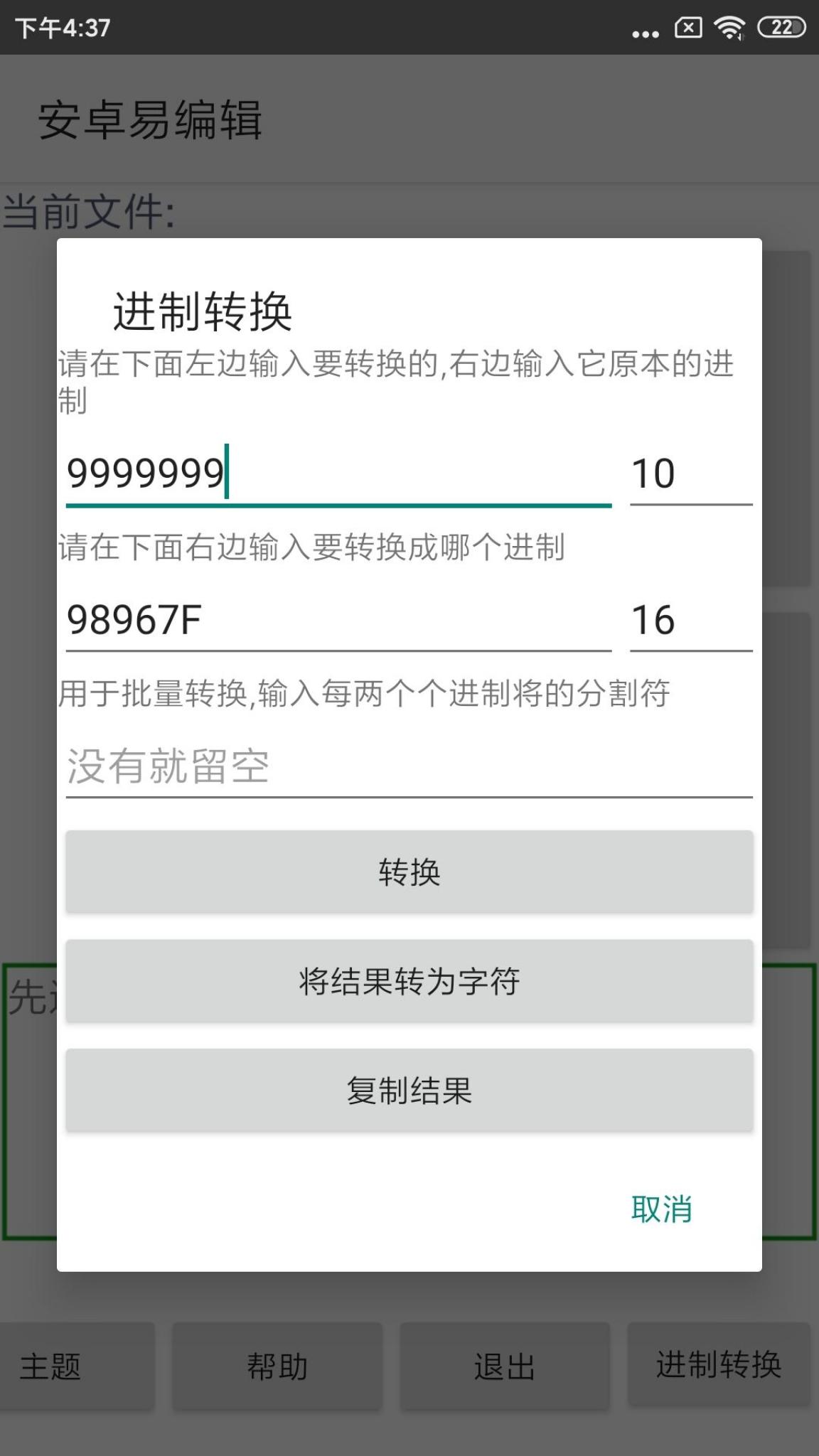Screen dimensions: 819x1456
Task: Edit the target base field showing 16
Action: [x=690, y=620]
